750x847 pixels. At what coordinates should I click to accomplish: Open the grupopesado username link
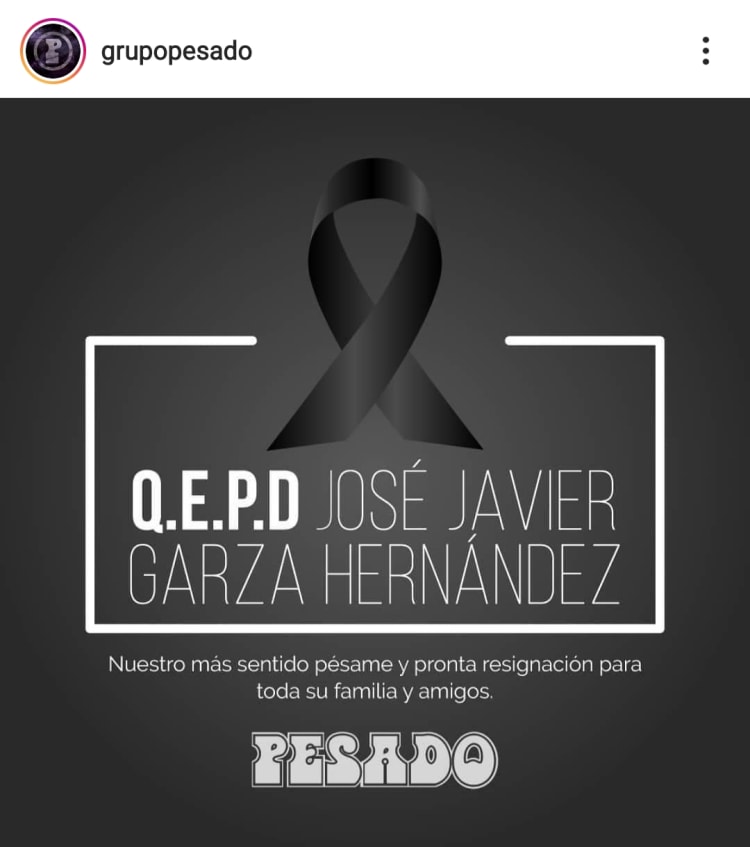pos(177,51)
